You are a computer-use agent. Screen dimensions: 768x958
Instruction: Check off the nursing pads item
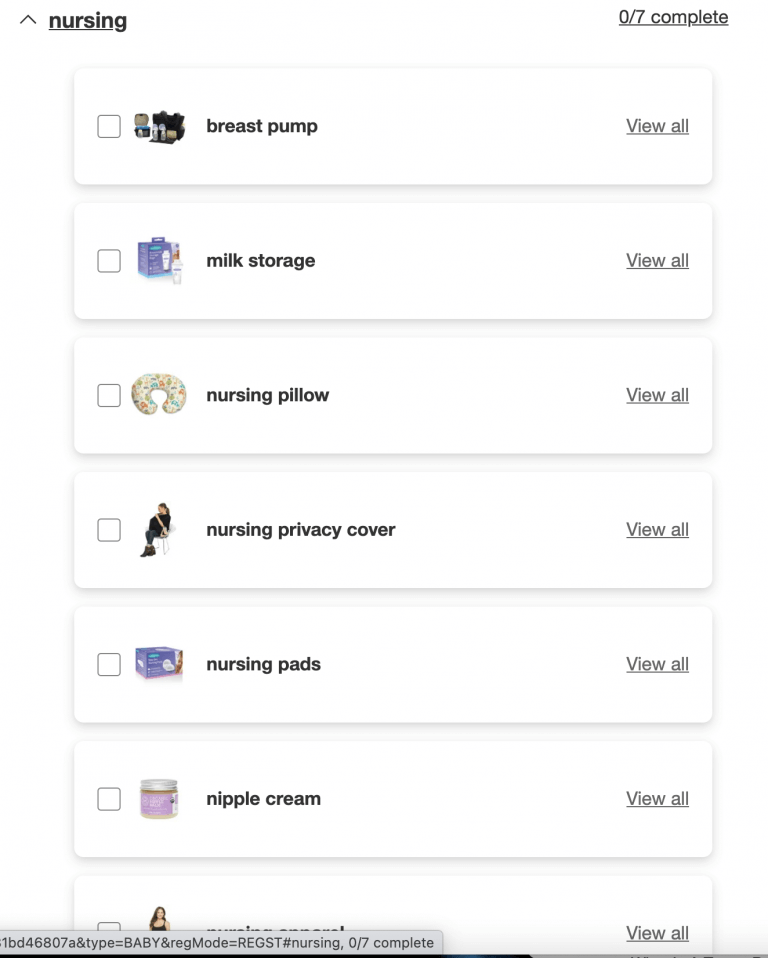tap(108, 664)
